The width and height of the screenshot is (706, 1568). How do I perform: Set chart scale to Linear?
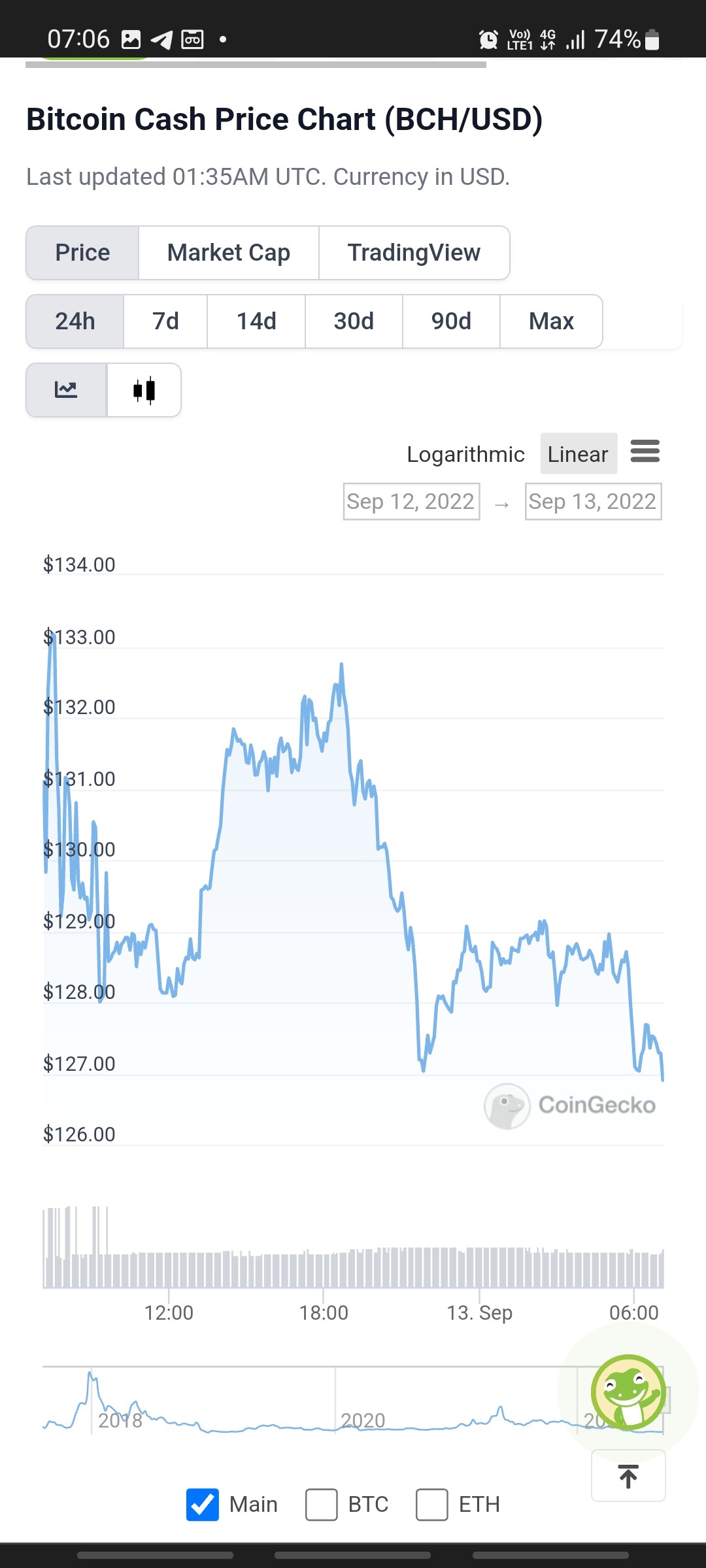(x=579, y=453)
